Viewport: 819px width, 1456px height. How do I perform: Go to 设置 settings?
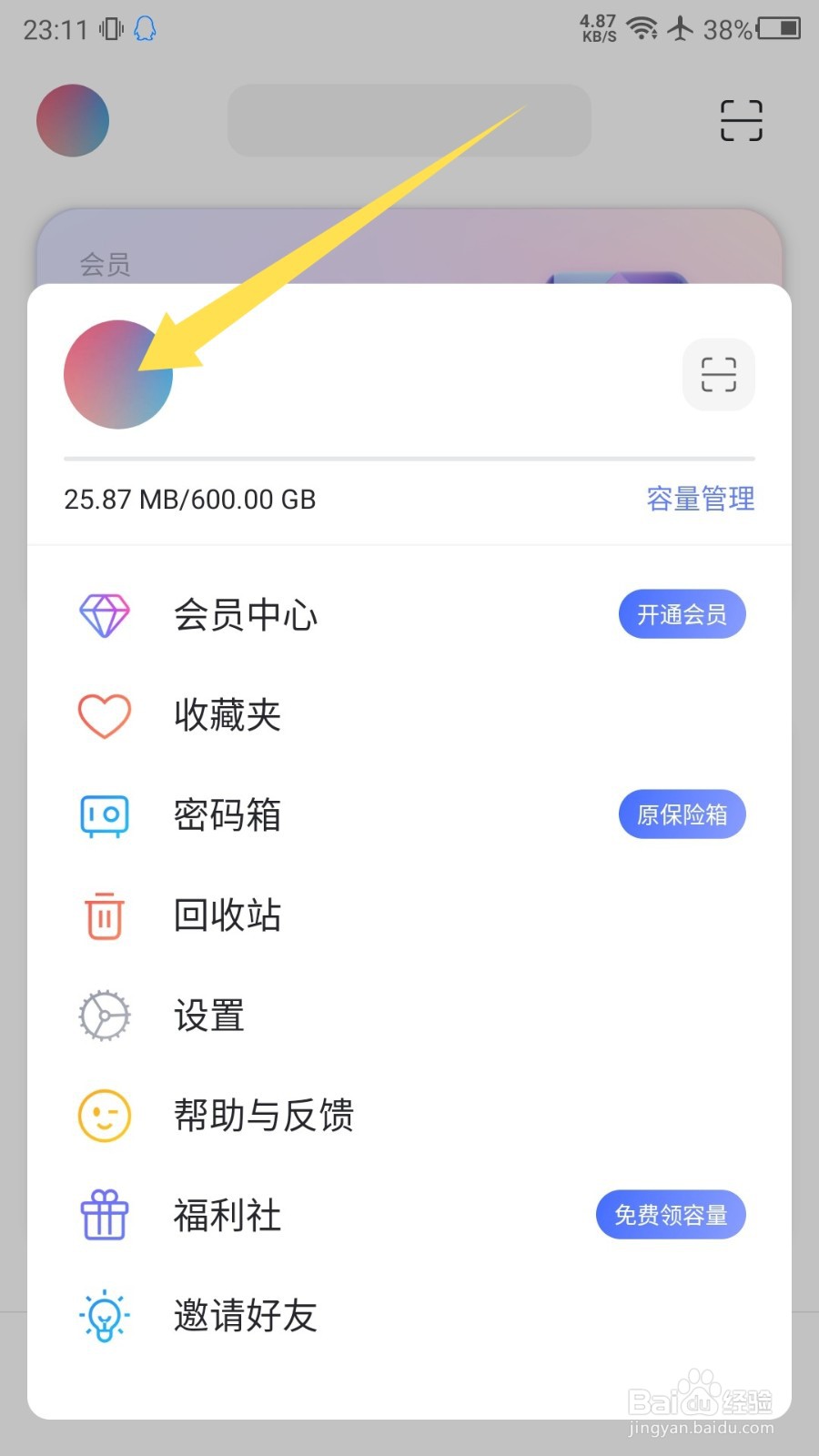tap(409, 1016)
